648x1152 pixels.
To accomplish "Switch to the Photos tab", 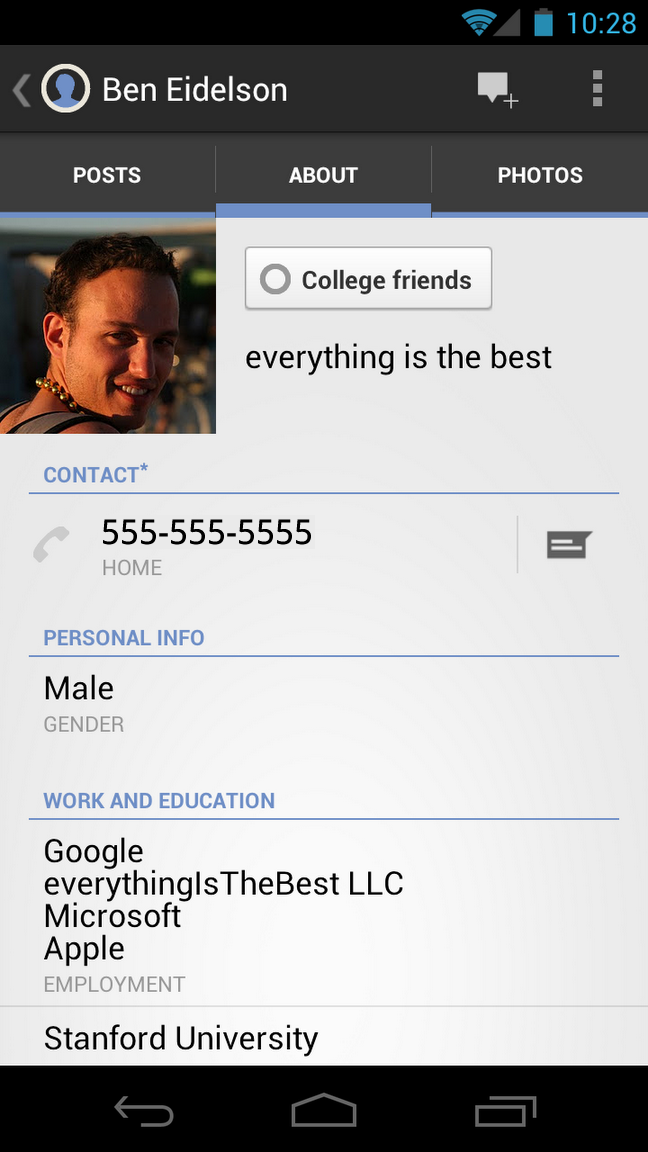I will coord(540,175).
